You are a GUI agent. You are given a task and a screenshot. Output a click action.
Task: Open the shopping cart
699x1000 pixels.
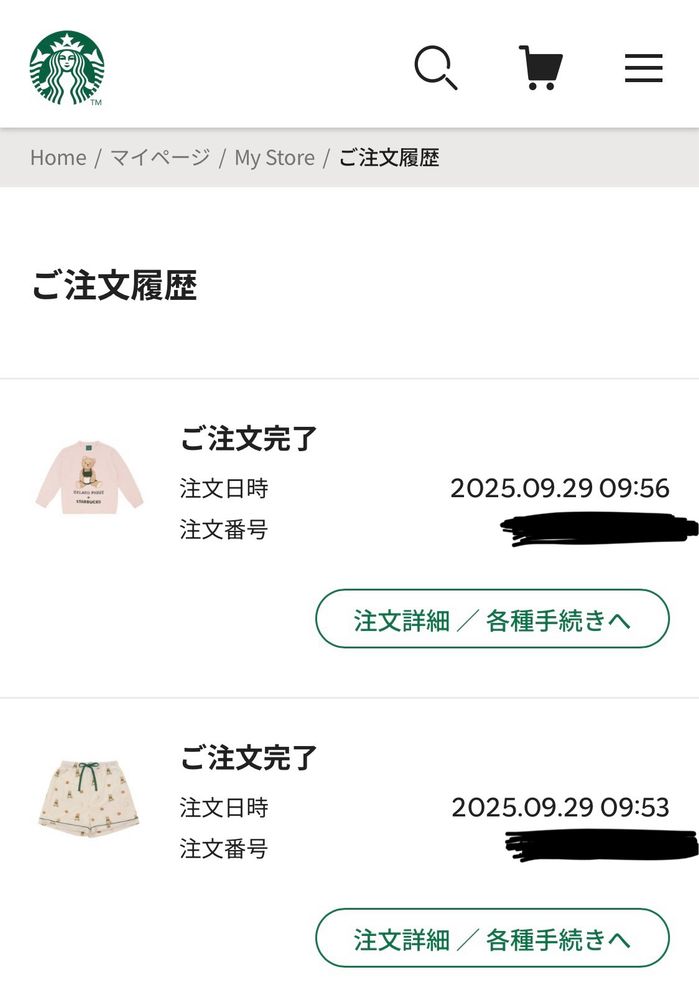(x=541, y=68)
